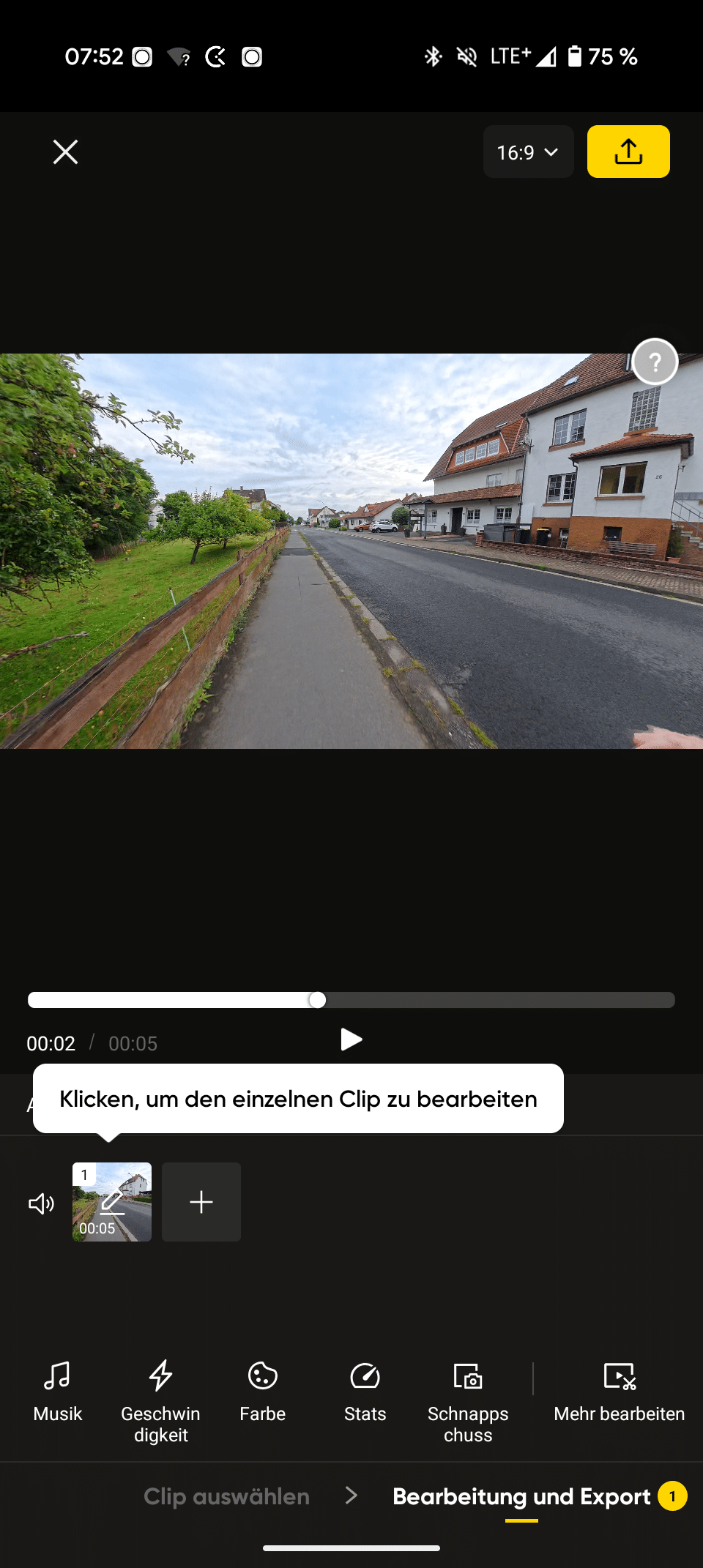Viewport: 703px width, 1568px height.
Task: Go back to Clip auswählen step
Action: point(226,1496)
